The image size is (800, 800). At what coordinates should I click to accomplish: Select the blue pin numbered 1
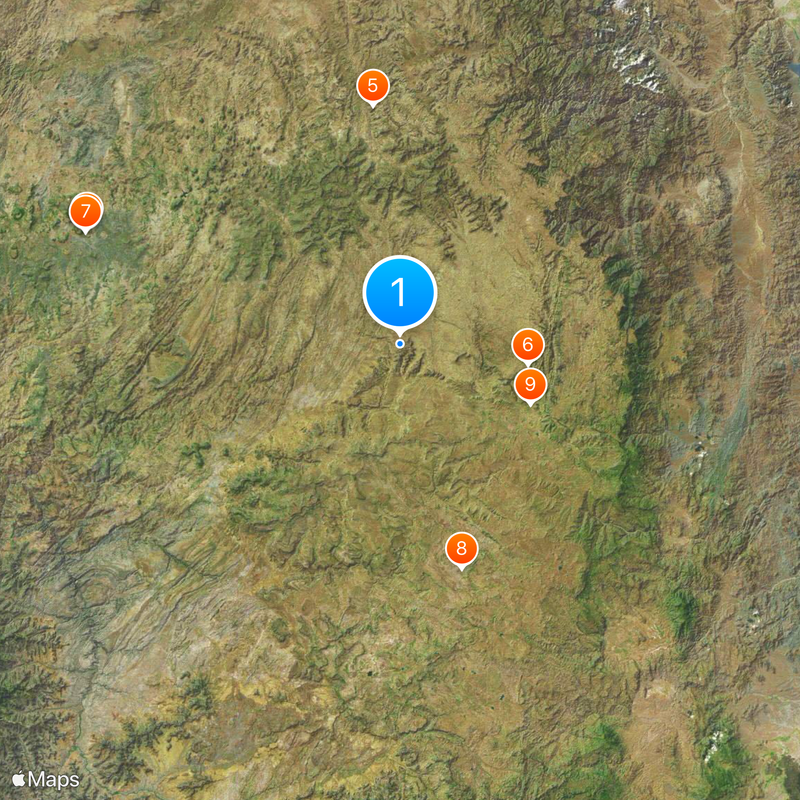click(400, 293)
